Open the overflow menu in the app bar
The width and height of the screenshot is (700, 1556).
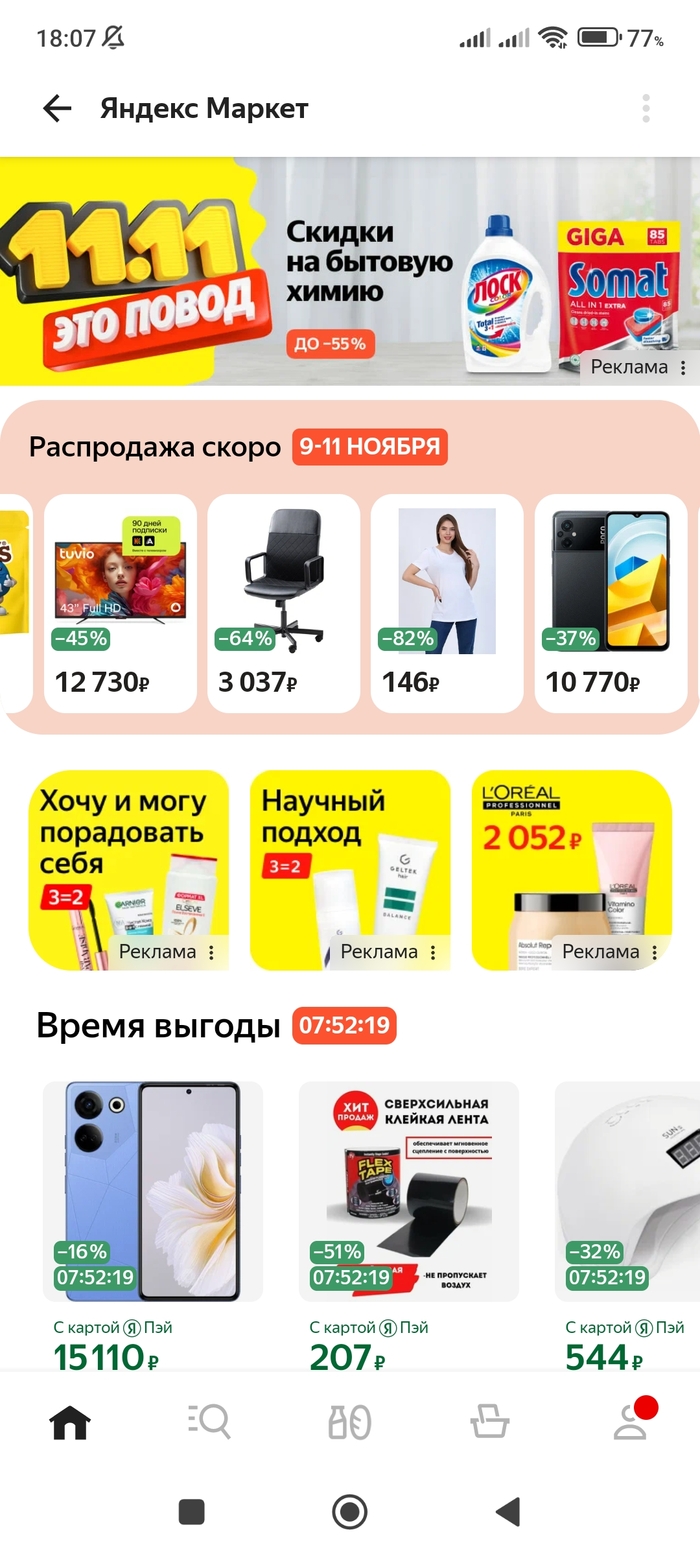click(x=646, y=108)
